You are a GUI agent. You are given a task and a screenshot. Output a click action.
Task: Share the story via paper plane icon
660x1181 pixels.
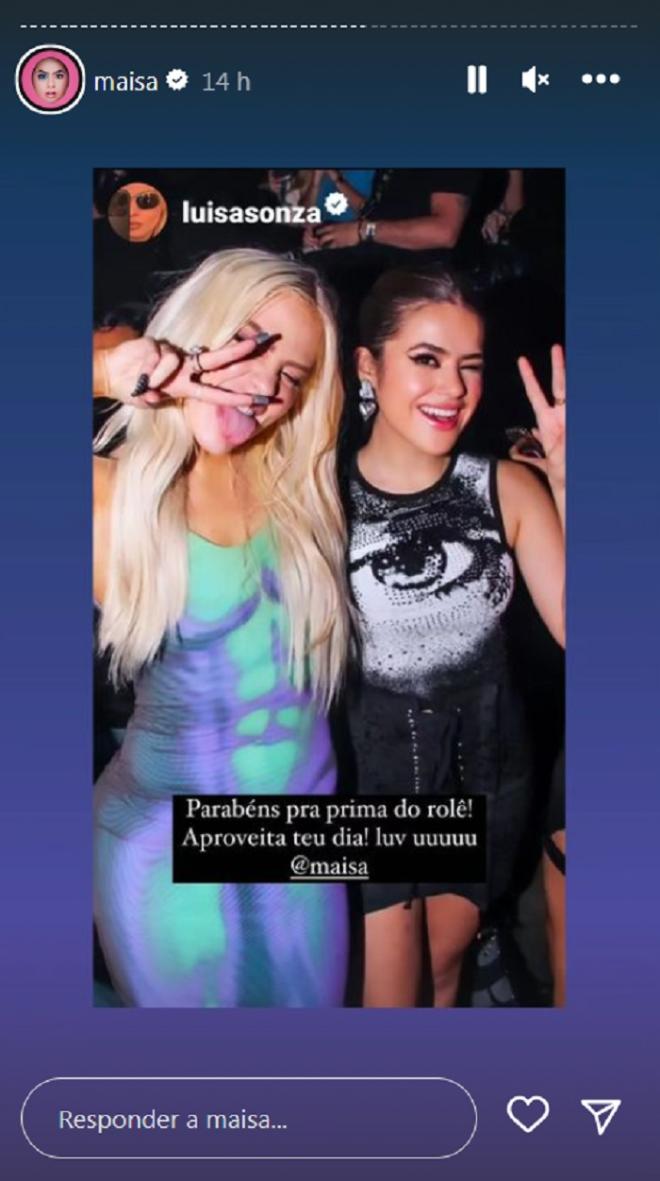pos(601,1115)
